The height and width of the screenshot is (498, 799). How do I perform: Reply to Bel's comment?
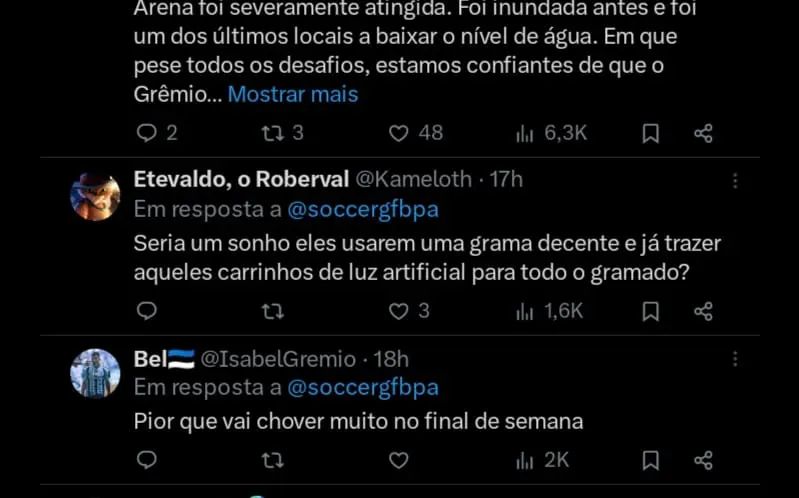146,460
